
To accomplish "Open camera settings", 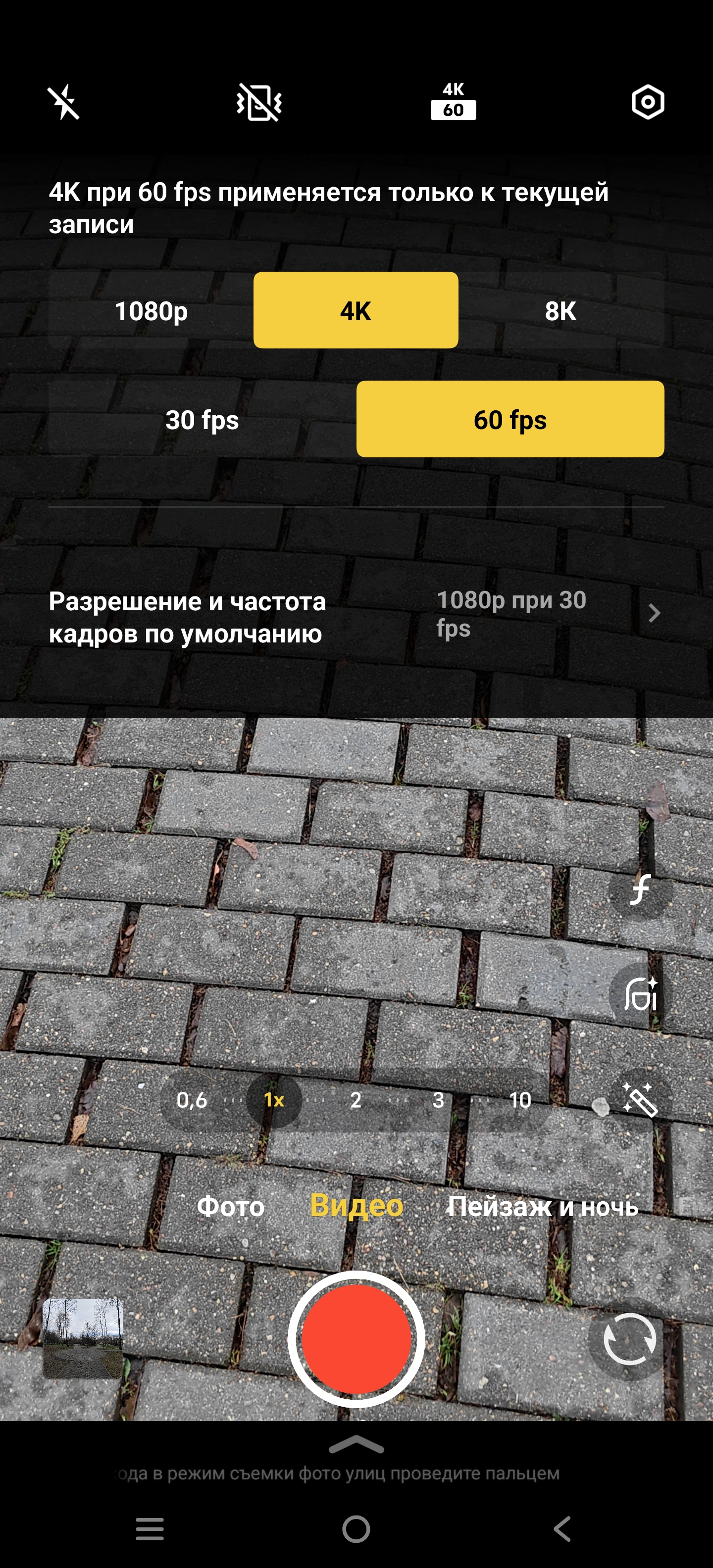I will 647,102.
